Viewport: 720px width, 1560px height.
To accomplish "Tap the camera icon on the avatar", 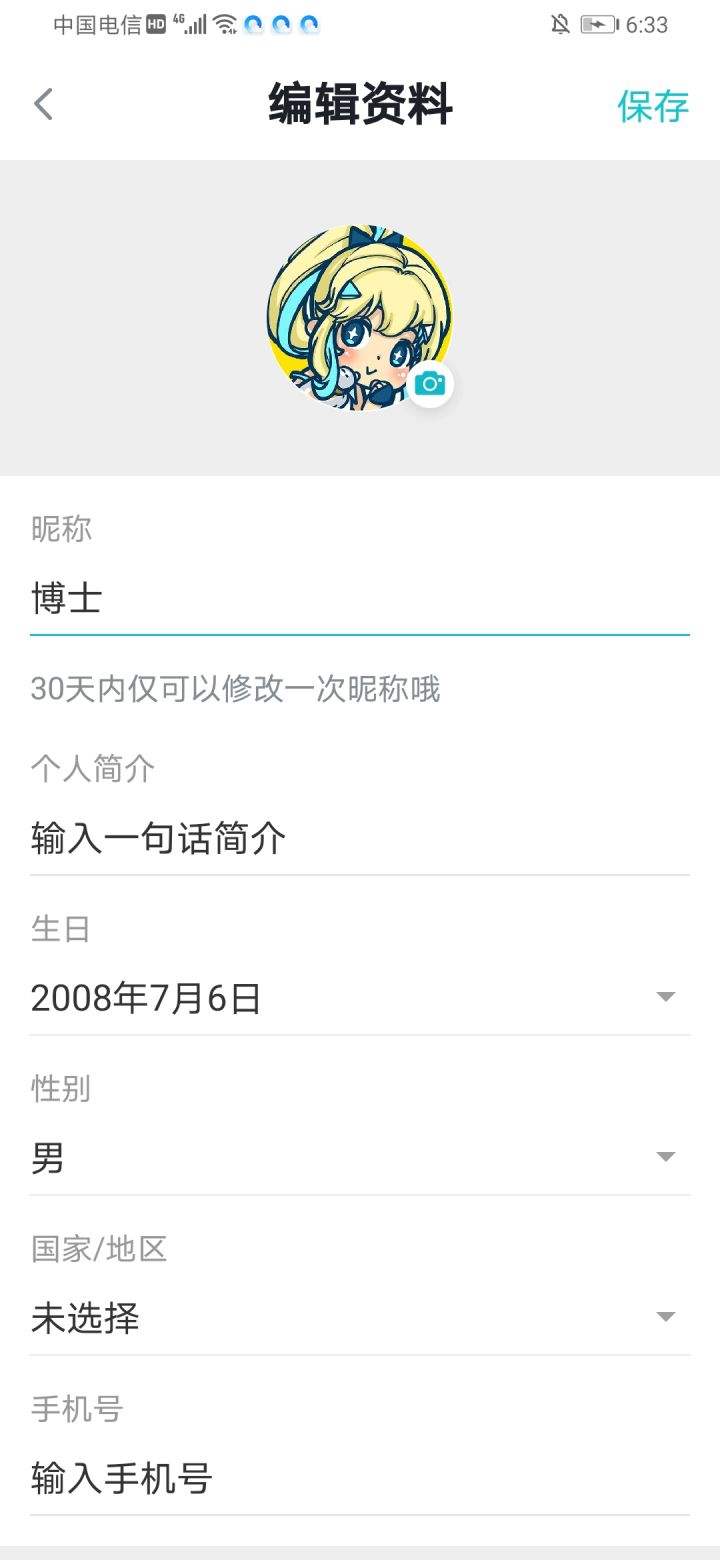I will click(x=430, y=383).
